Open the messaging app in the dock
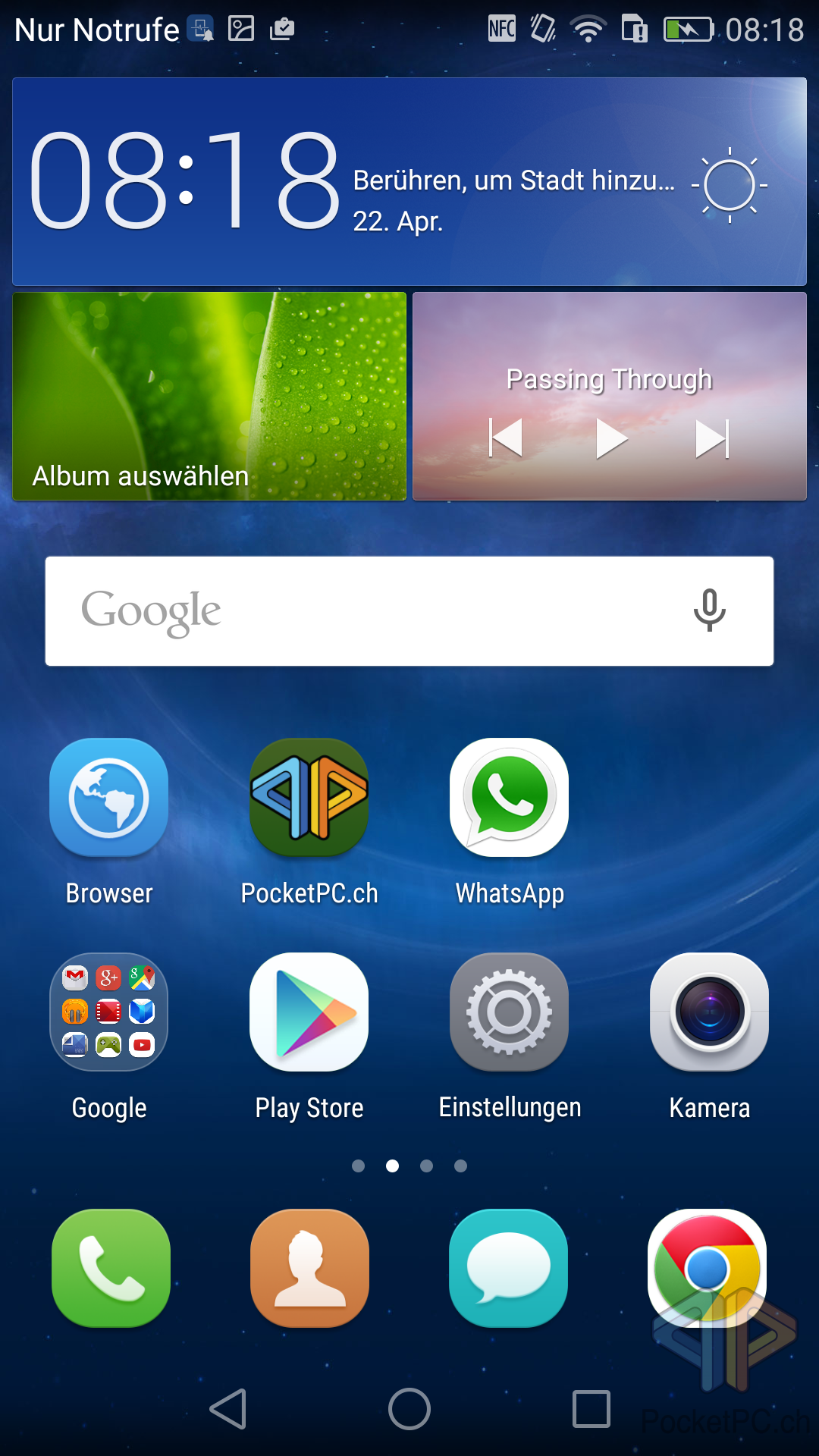This screenshot has width=819, height=1456. click(509, 1269)
